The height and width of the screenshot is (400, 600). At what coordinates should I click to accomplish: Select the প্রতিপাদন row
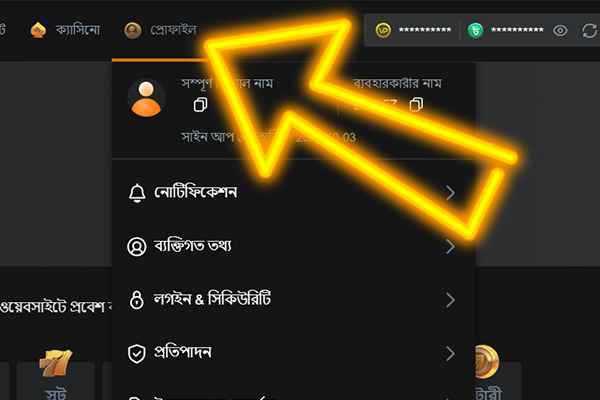(x=292, y=352)
